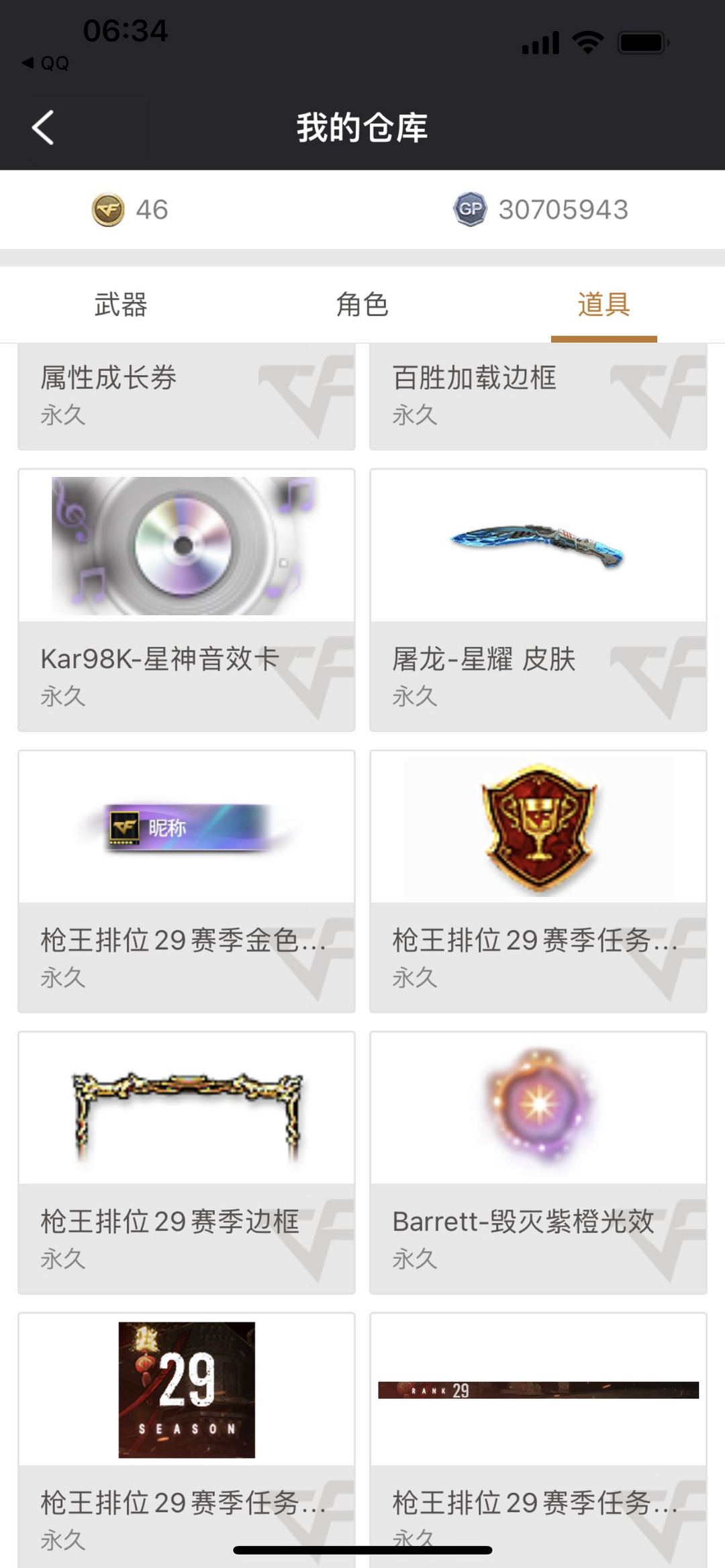
Task: Open the 百胜加载边框 item
Action: (538, 397)
